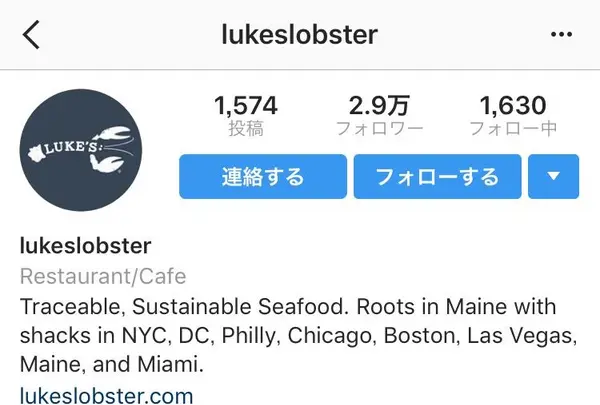
Task: Expand suggested accounts dropdown arrow
Action: 554,177
